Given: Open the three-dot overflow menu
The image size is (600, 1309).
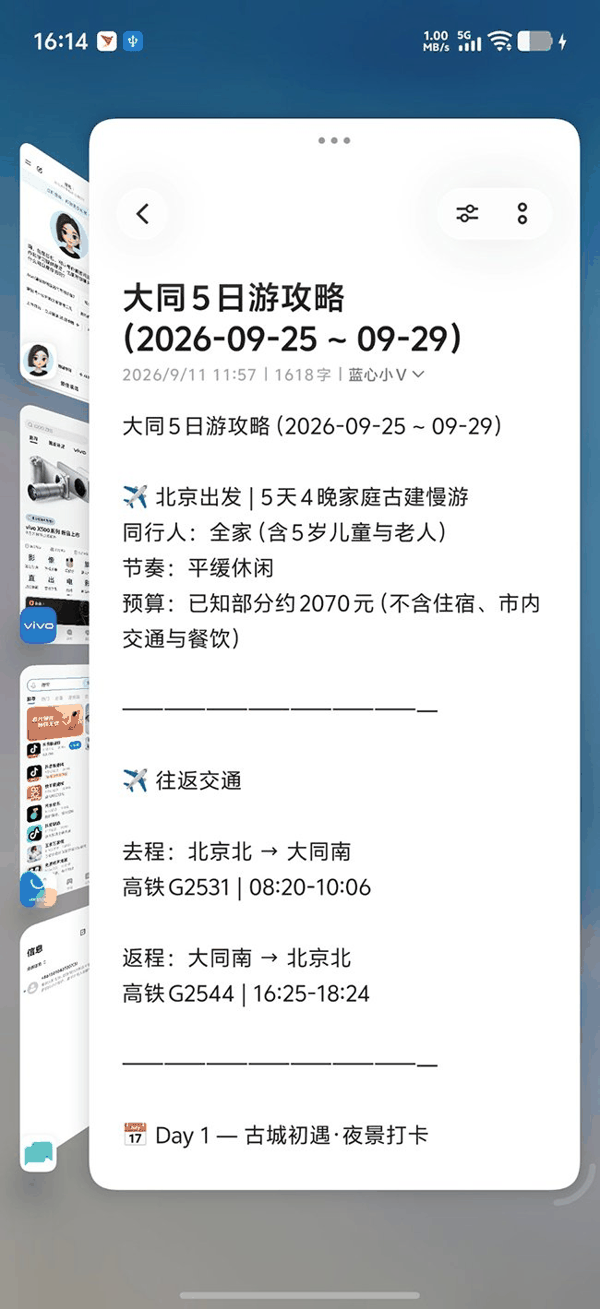Looking at the screenshot, I should (x=522, y=213).
